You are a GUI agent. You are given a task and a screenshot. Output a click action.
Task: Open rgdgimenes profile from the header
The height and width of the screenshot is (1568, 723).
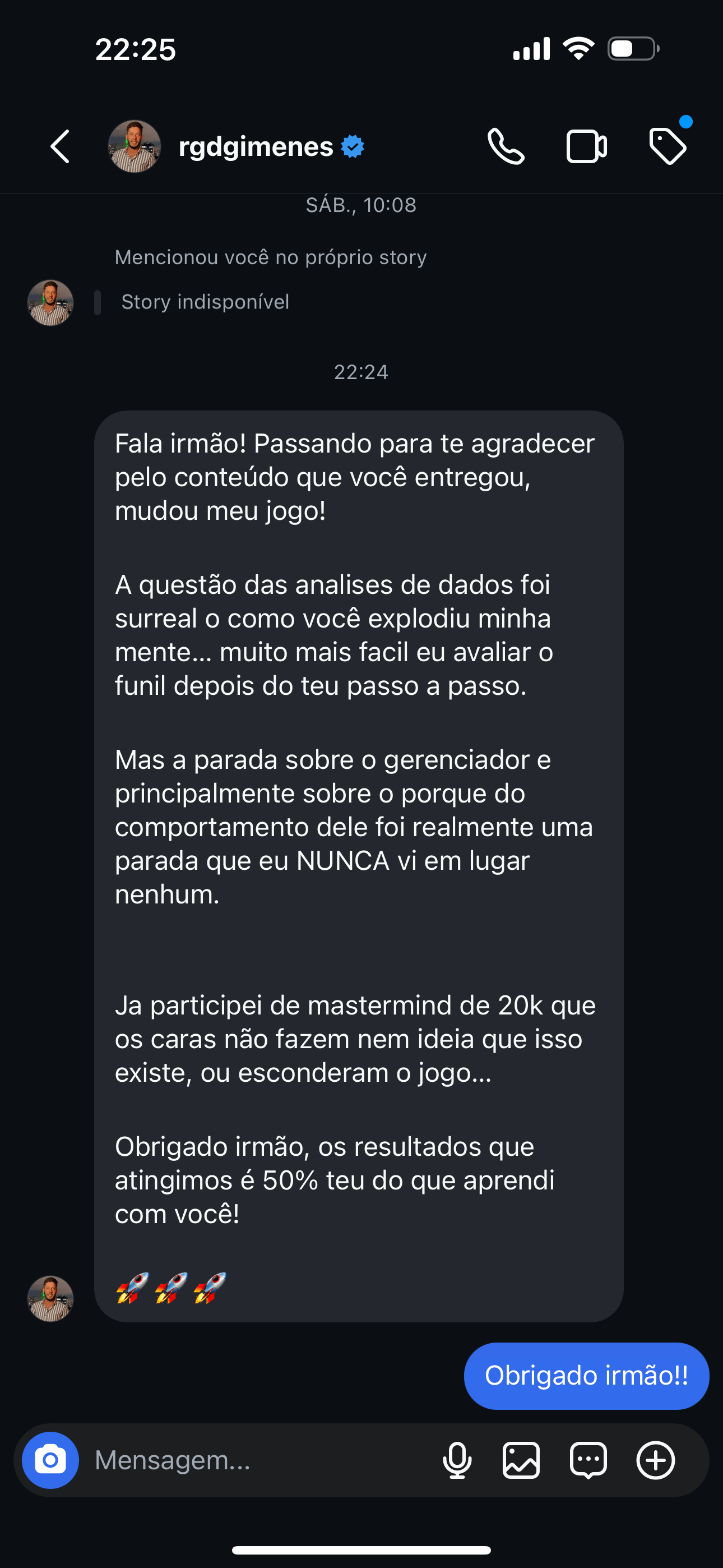coord(256,147)
